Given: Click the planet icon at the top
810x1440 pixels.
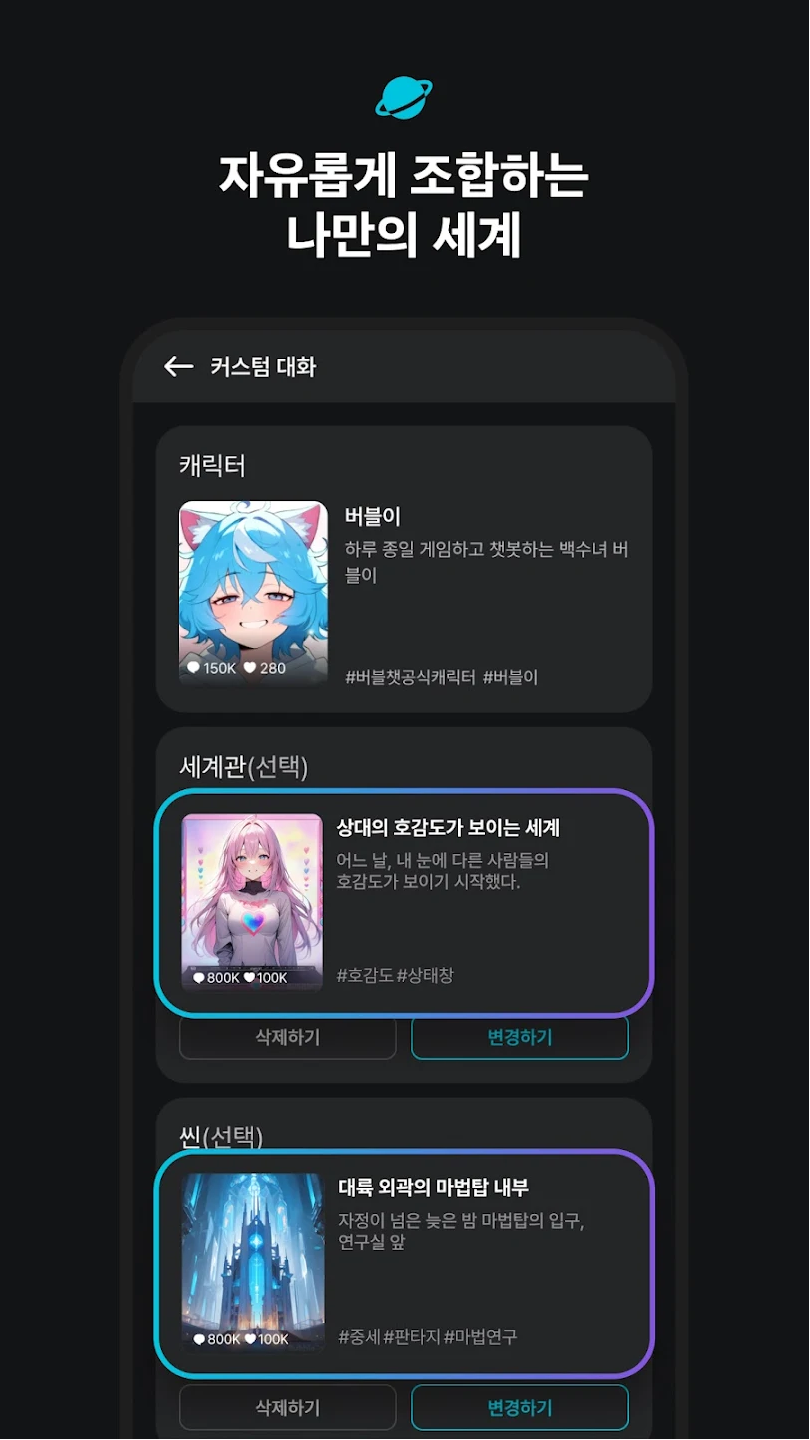Looking at the screenshot, I should (x=403, y=96).
